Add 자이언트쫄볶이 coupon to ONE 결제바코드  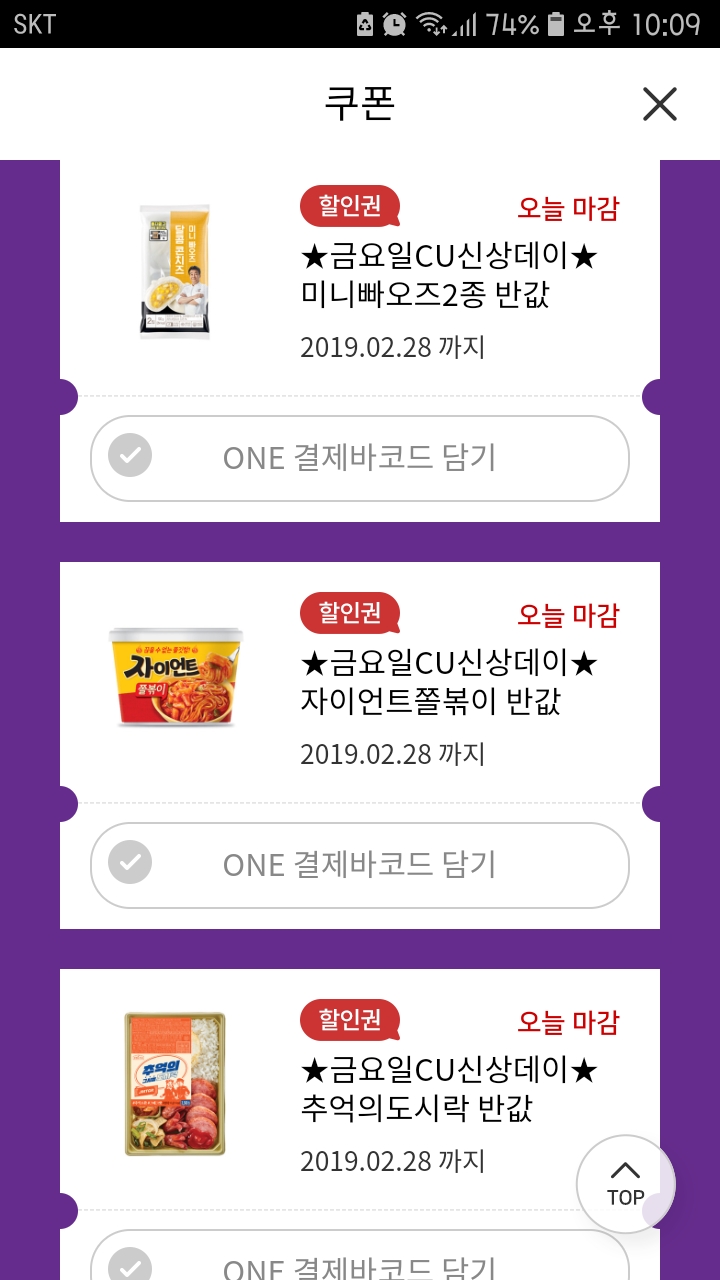[x=359, y=865]
